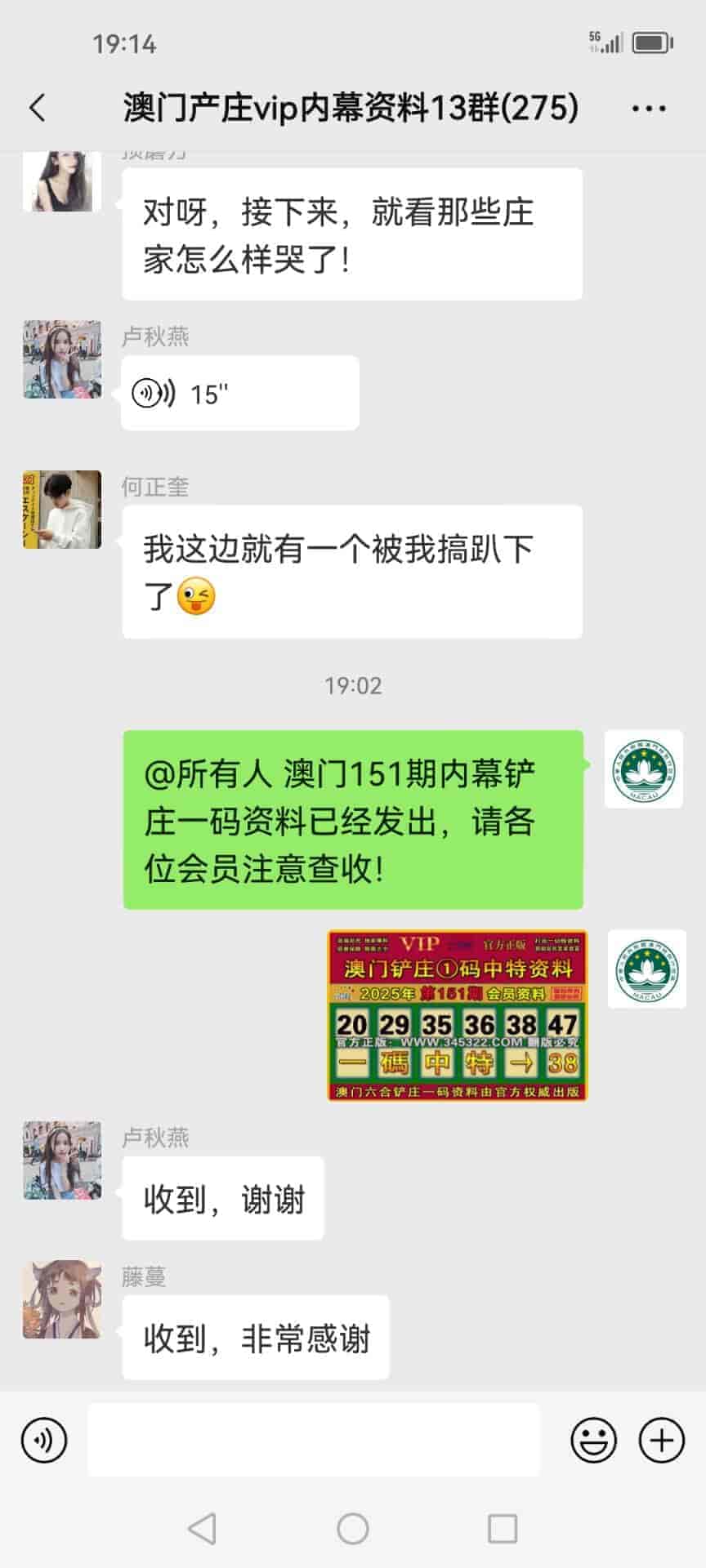Open the VIP 第151期 image message
This screenshot has width=706, height=1568.
coord(457,1015)
